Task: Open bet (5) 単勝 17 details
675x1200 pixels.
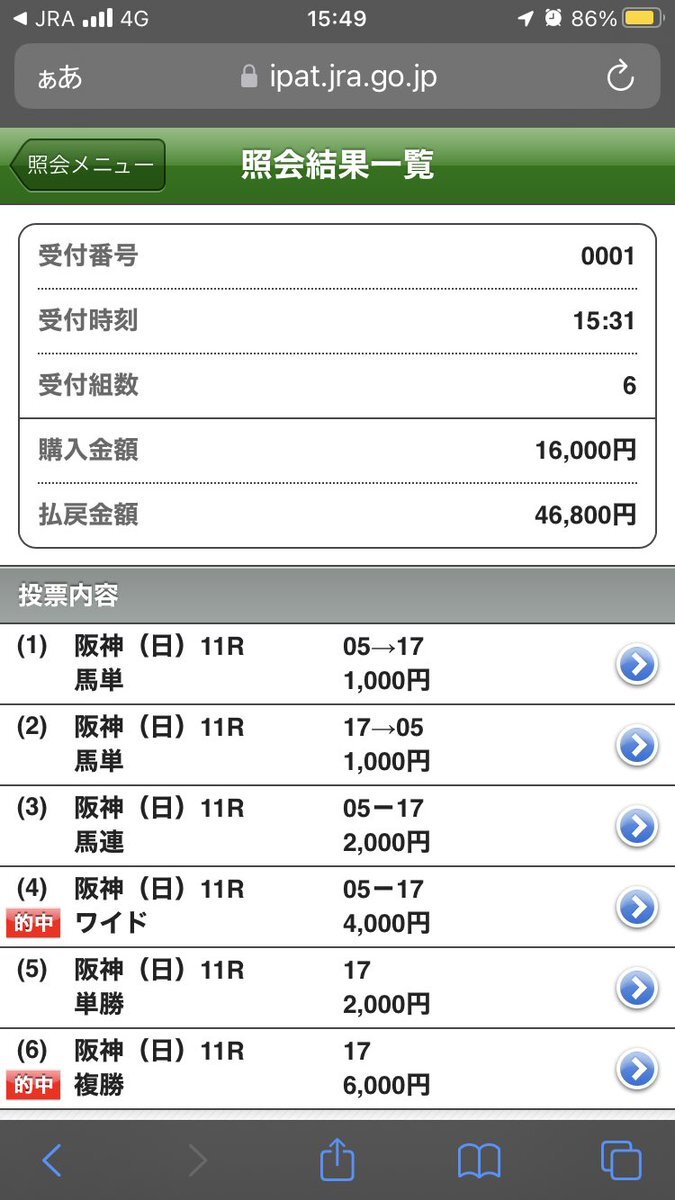Action: [636, 989]
